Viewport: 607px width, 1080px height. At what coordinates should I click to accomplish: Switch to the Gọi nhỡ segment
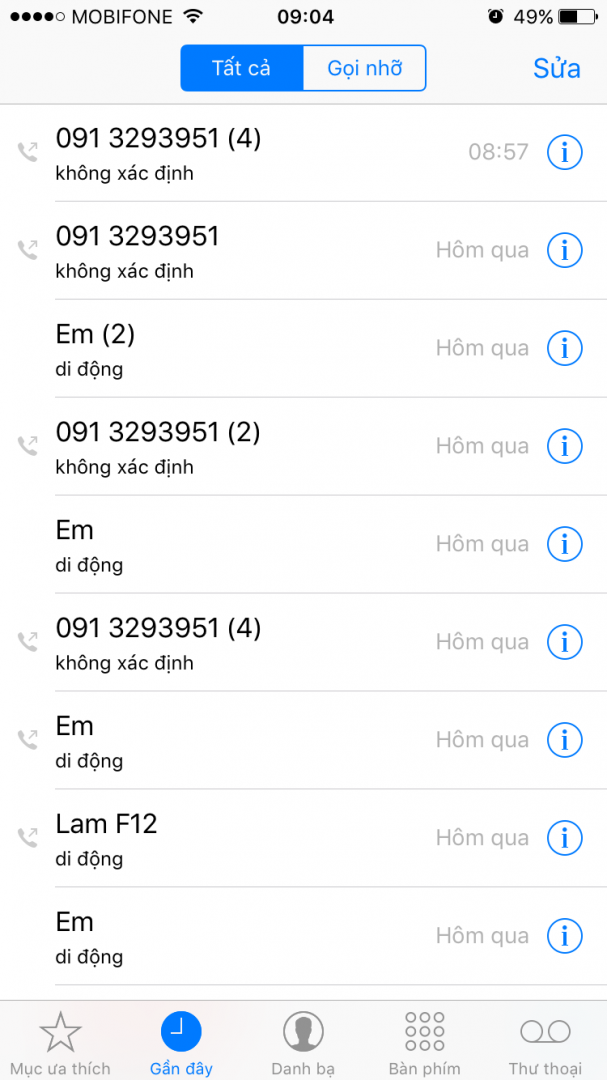[x=364, y=68]
